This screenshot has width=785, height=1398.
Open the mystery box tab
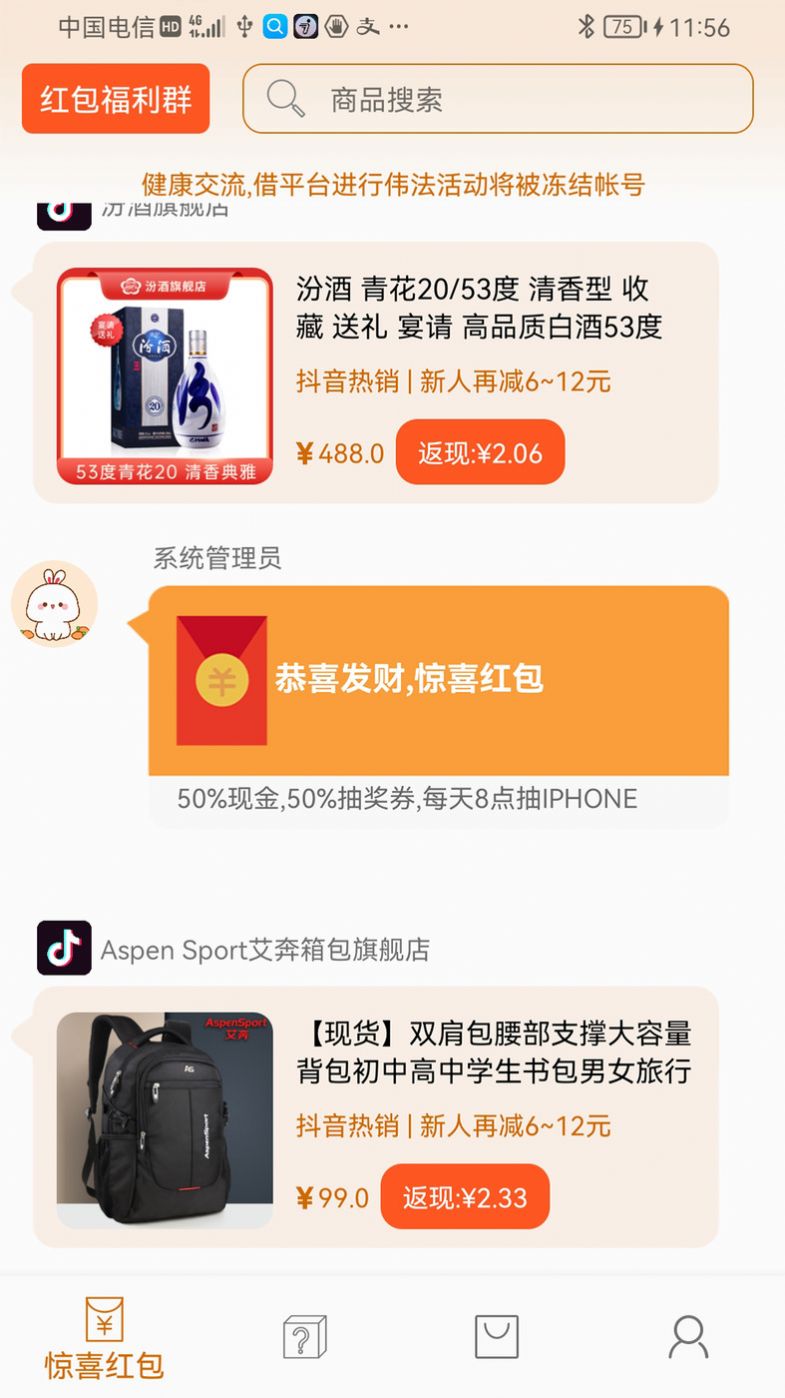coord(304,1336)
